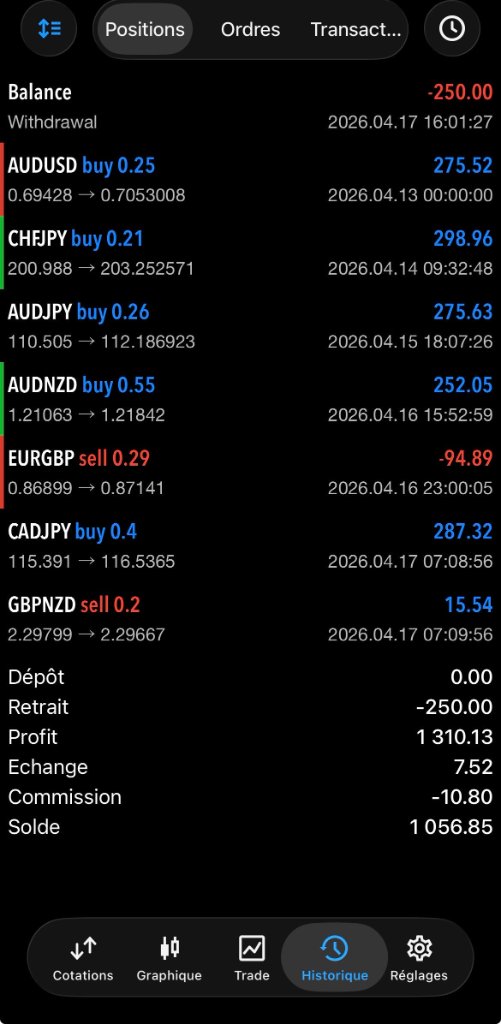Image resolution: width=501 pixels, height=1024 pixels.
Task: Switch to the Ordres segment
Action: tap(250, 29)
